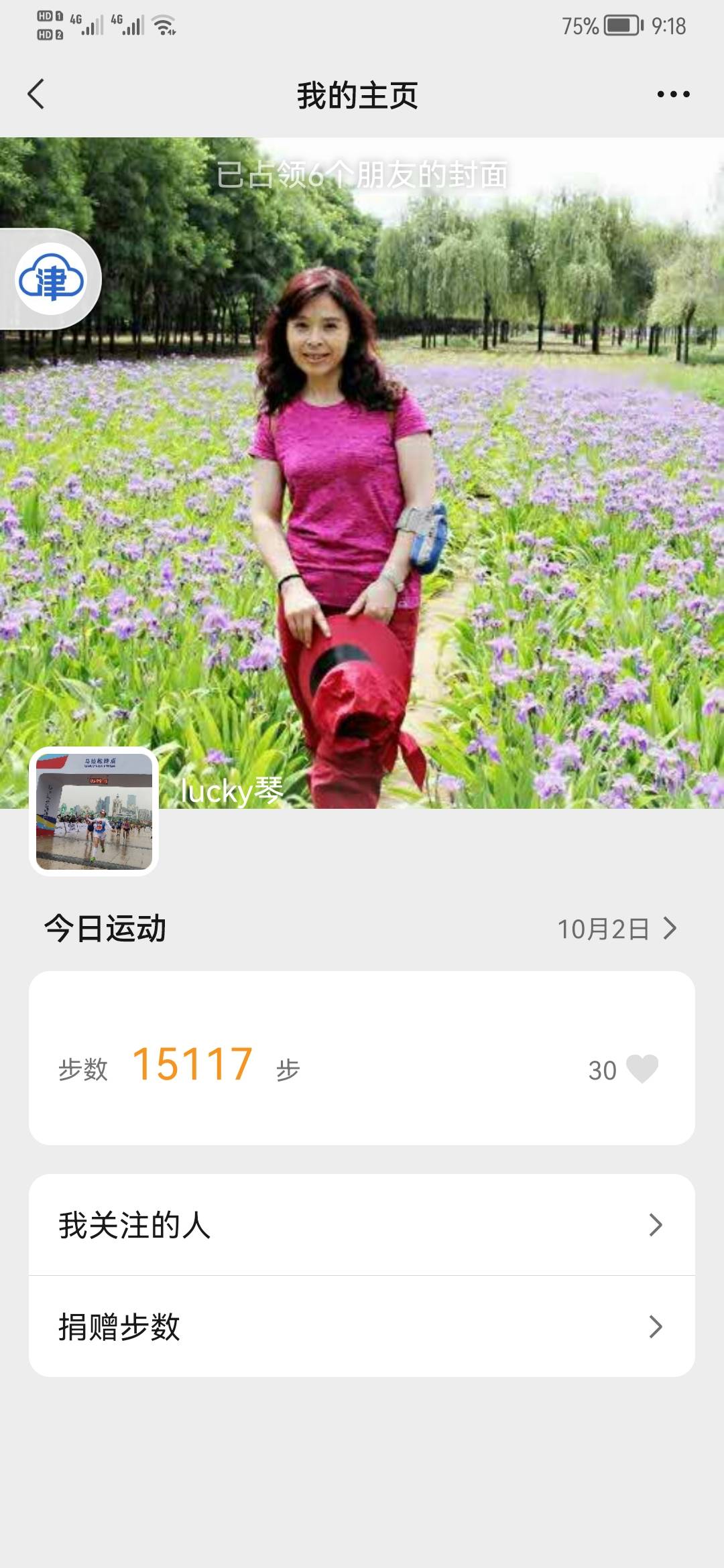Image resolution: width=724 pixels, height=1568 pixels.
Task: Open 我关注的人 list
Action: (362, 1225)
